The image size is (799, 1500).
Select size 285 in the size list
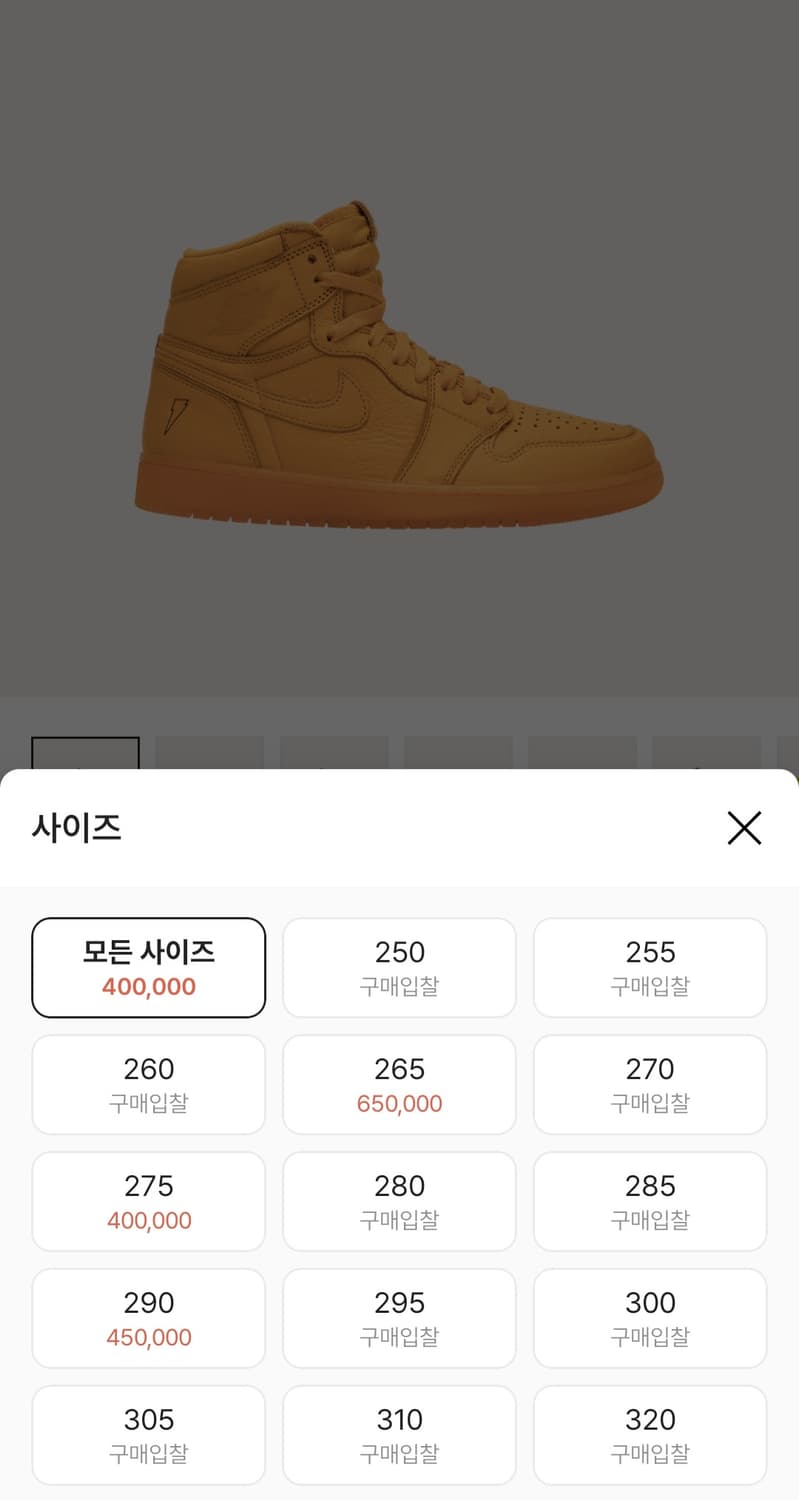point(650,1201)
